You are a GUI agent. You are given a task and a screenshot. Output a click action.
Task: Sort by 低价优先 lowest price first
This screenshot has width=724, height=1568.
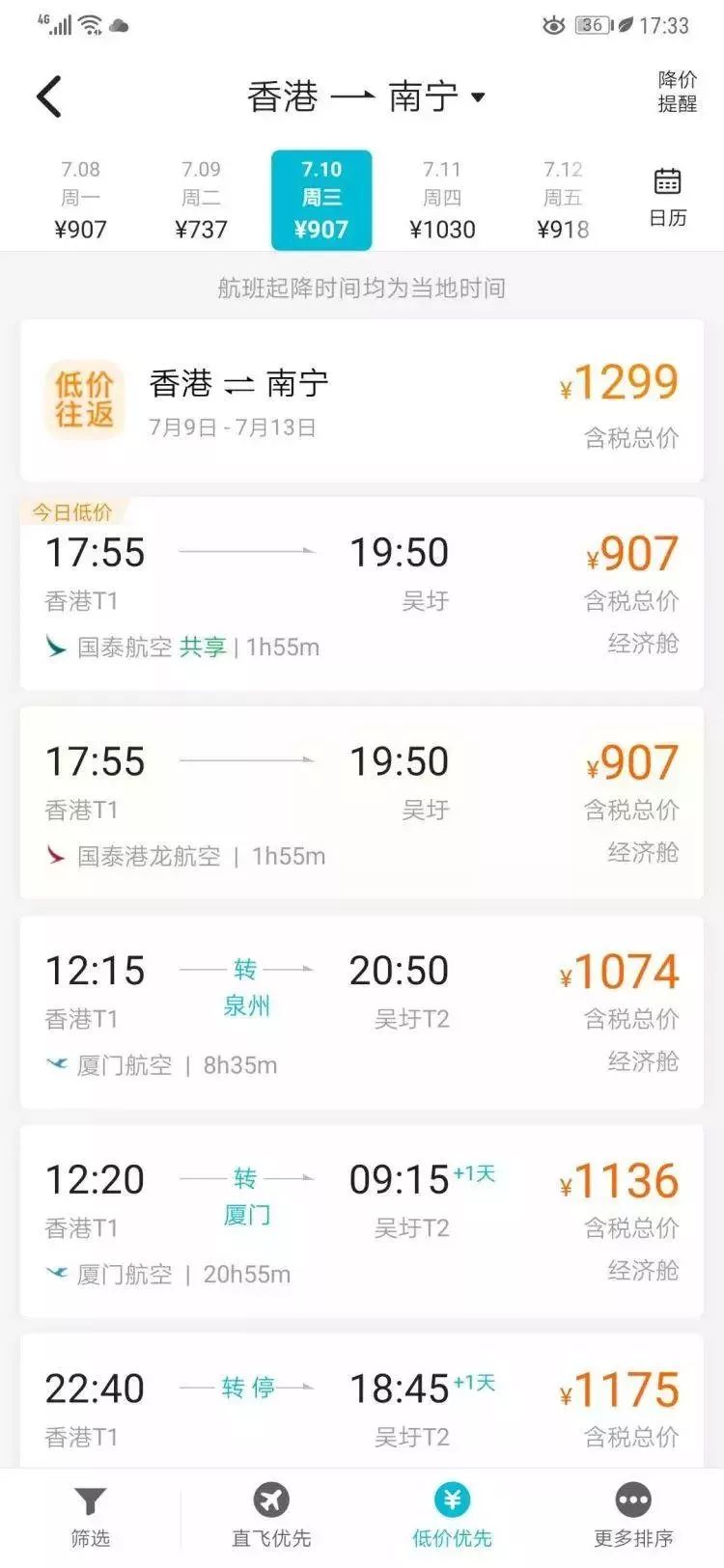click(452, 1517)
